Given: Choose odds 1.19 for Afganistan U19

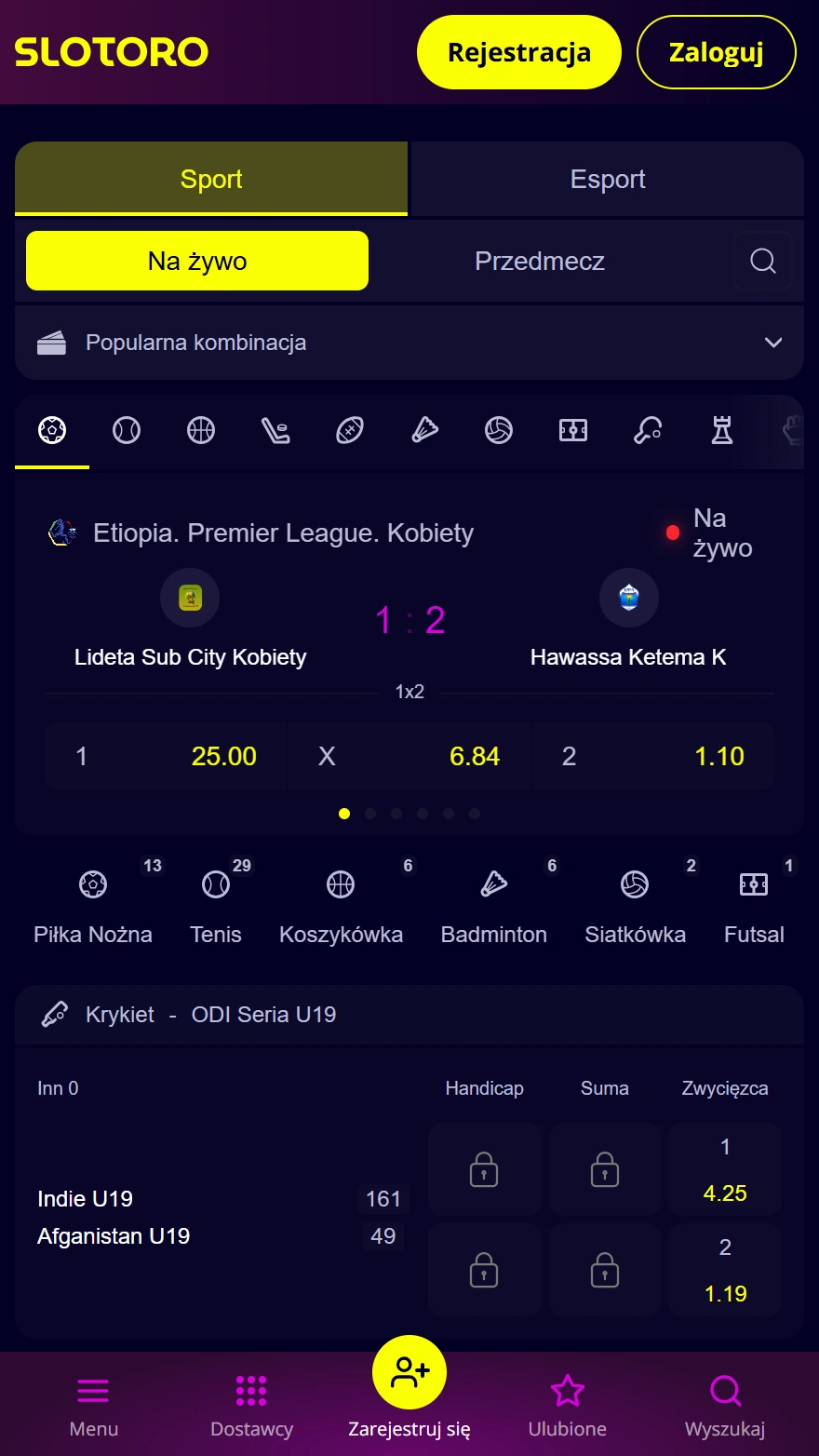Looking at the screenshot, I should tap(725, 1271).
